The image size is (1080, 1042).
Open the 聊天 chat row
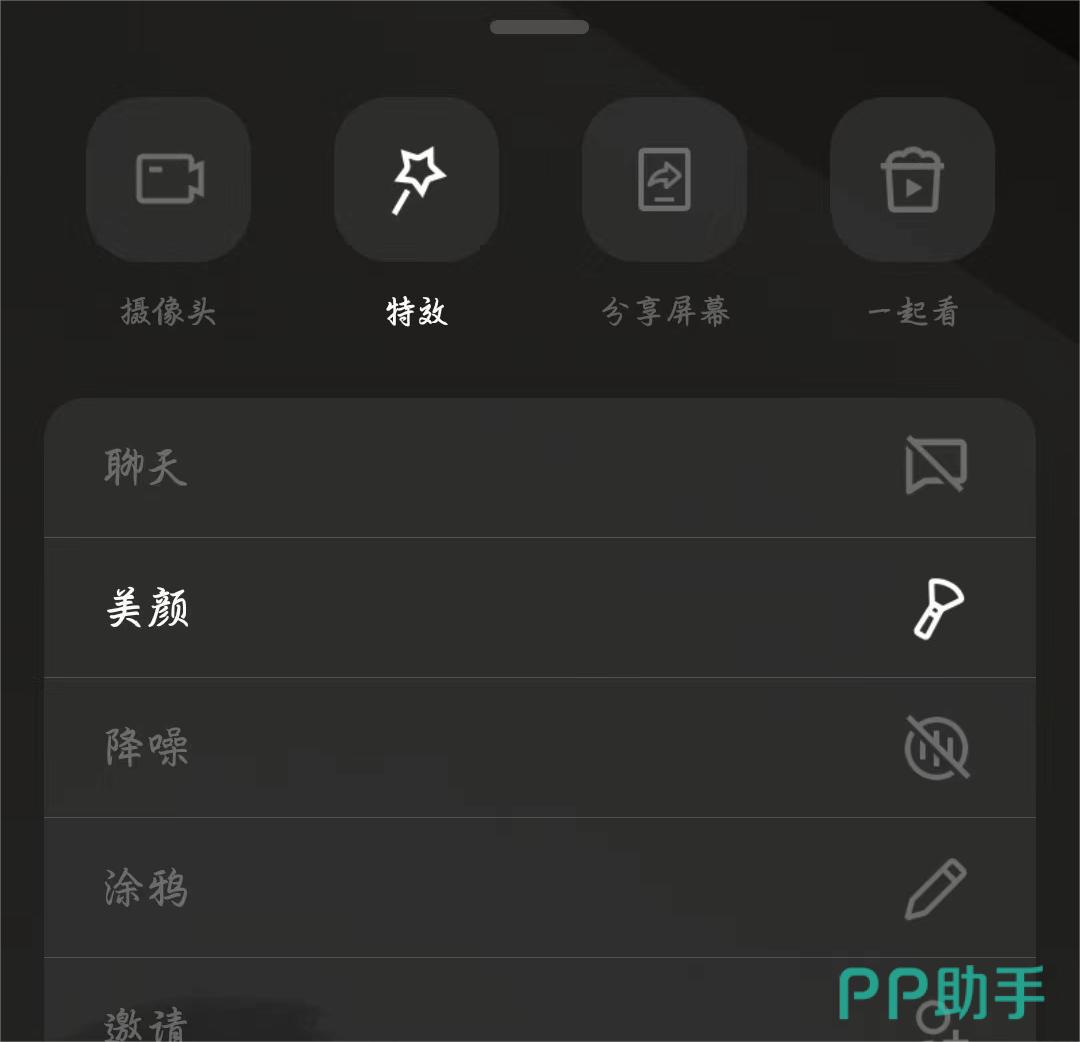click(540, 467)
